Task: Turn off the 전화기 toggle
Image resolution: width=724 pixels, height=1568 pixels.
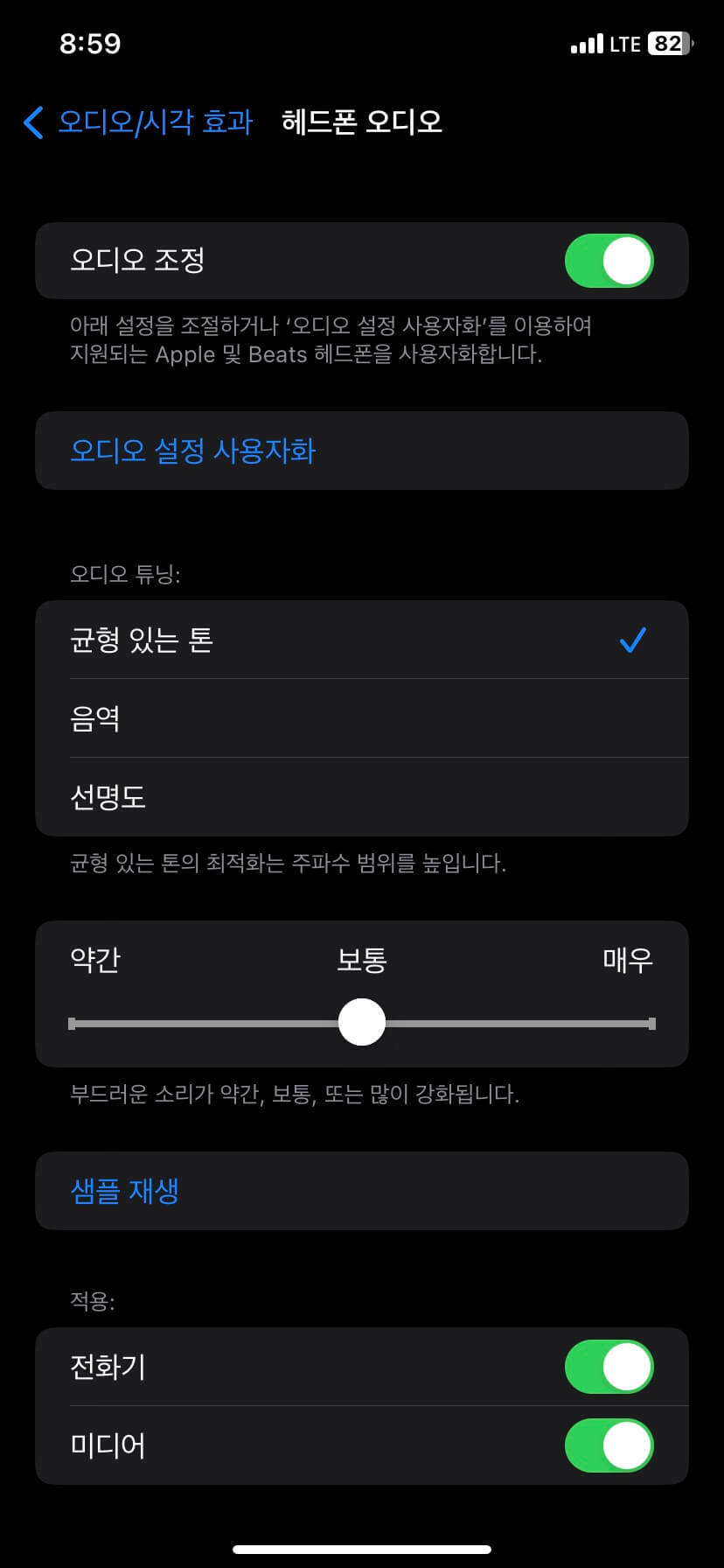Action: coord(608,1367)
